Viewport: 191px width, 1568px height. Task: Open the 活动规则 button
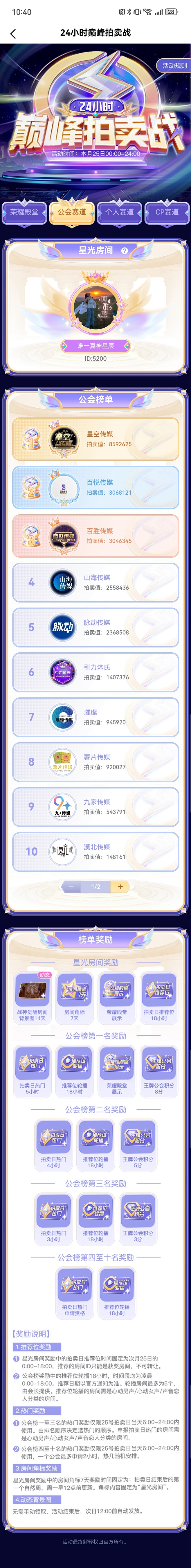[174, 65]
